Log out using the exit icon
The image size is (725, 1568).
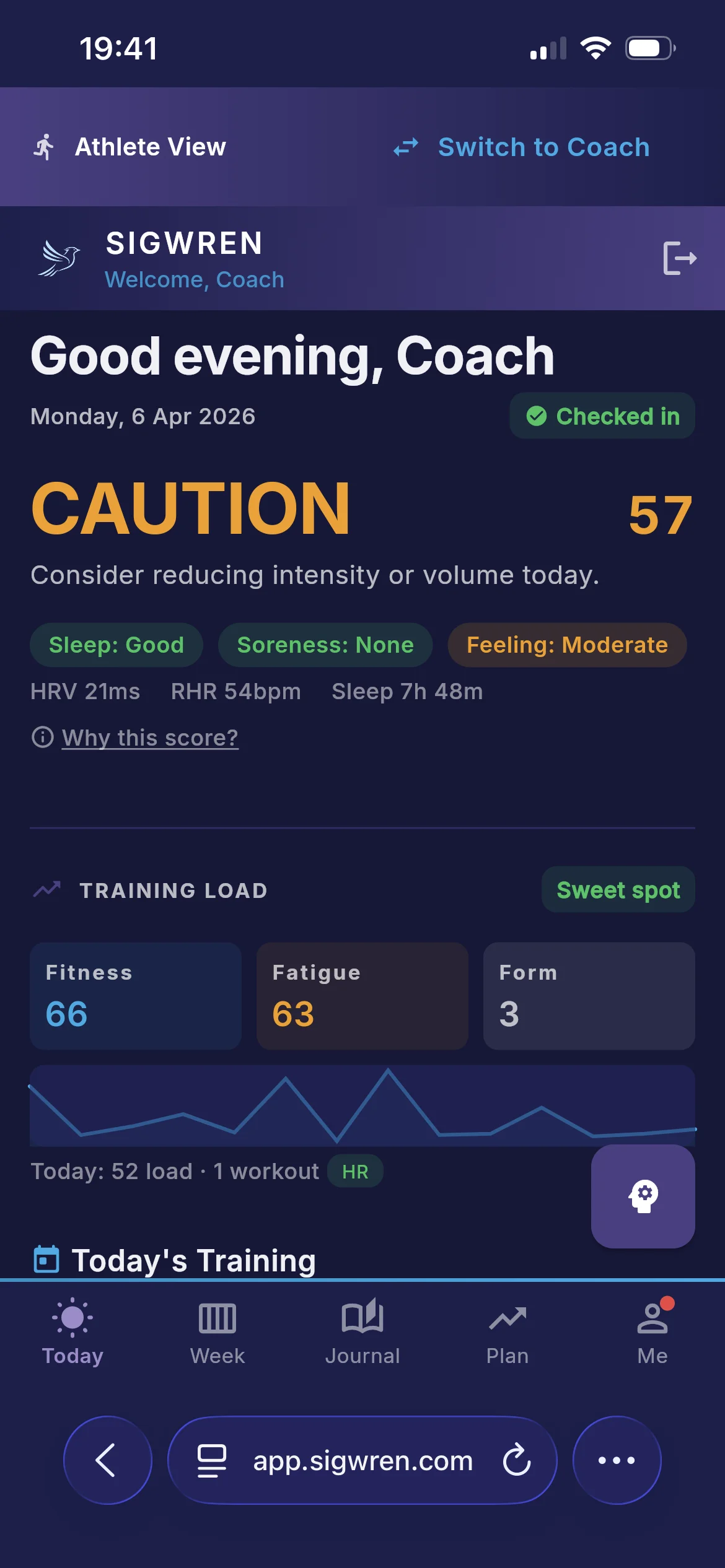point(680,258)
